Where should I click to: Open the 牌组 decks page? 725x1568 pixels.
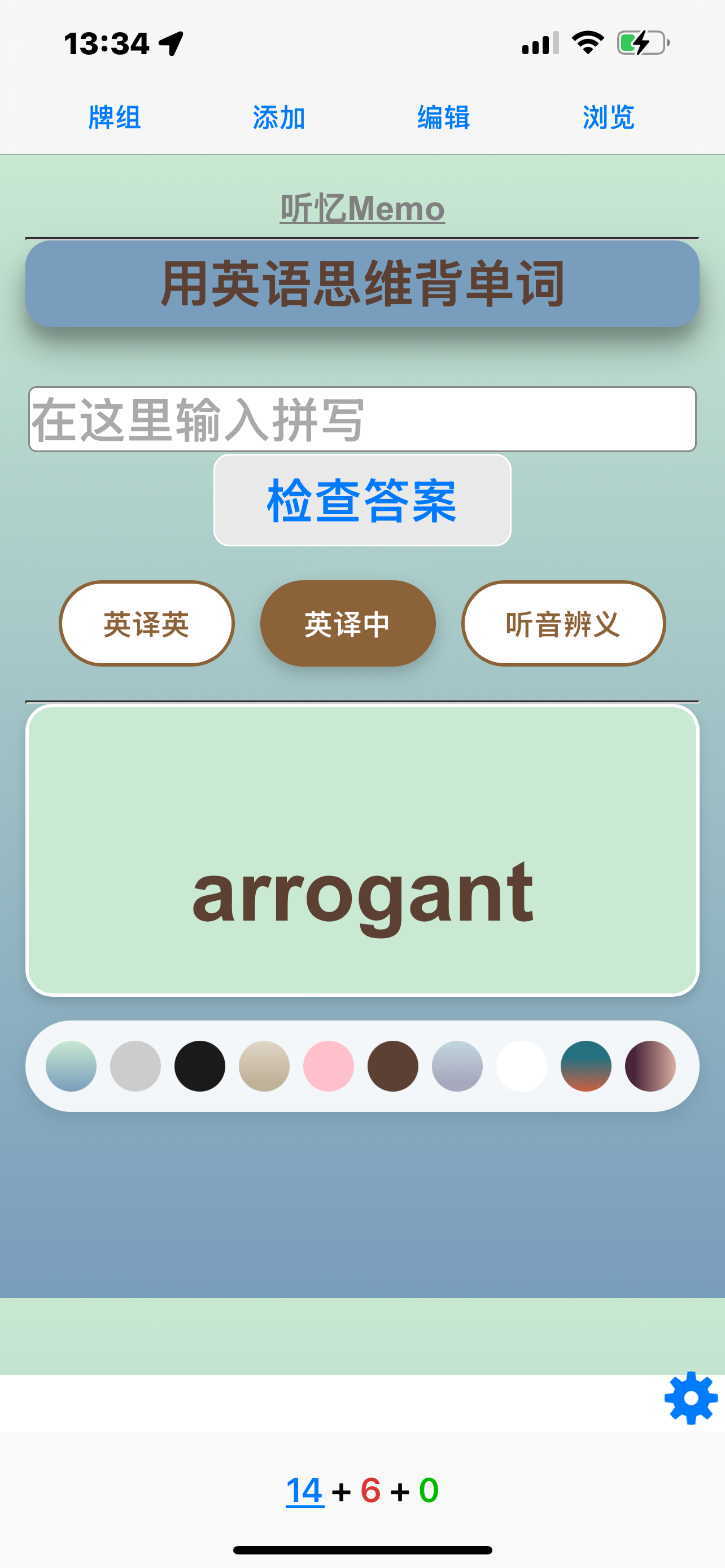click(115, 117)
